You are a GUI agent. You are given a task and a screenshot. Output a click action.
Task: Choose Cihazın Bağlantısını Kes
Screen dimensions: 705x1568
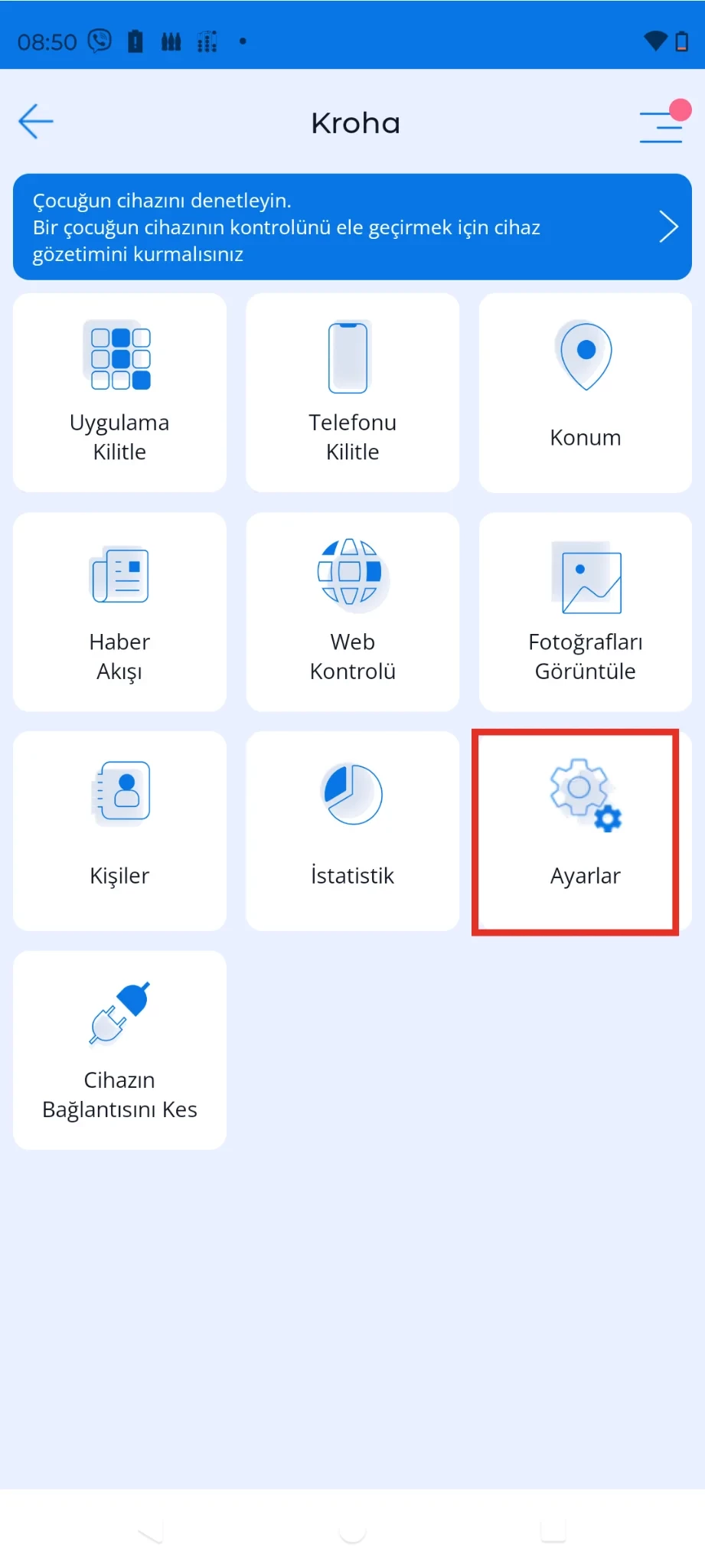pos(119,1050)
